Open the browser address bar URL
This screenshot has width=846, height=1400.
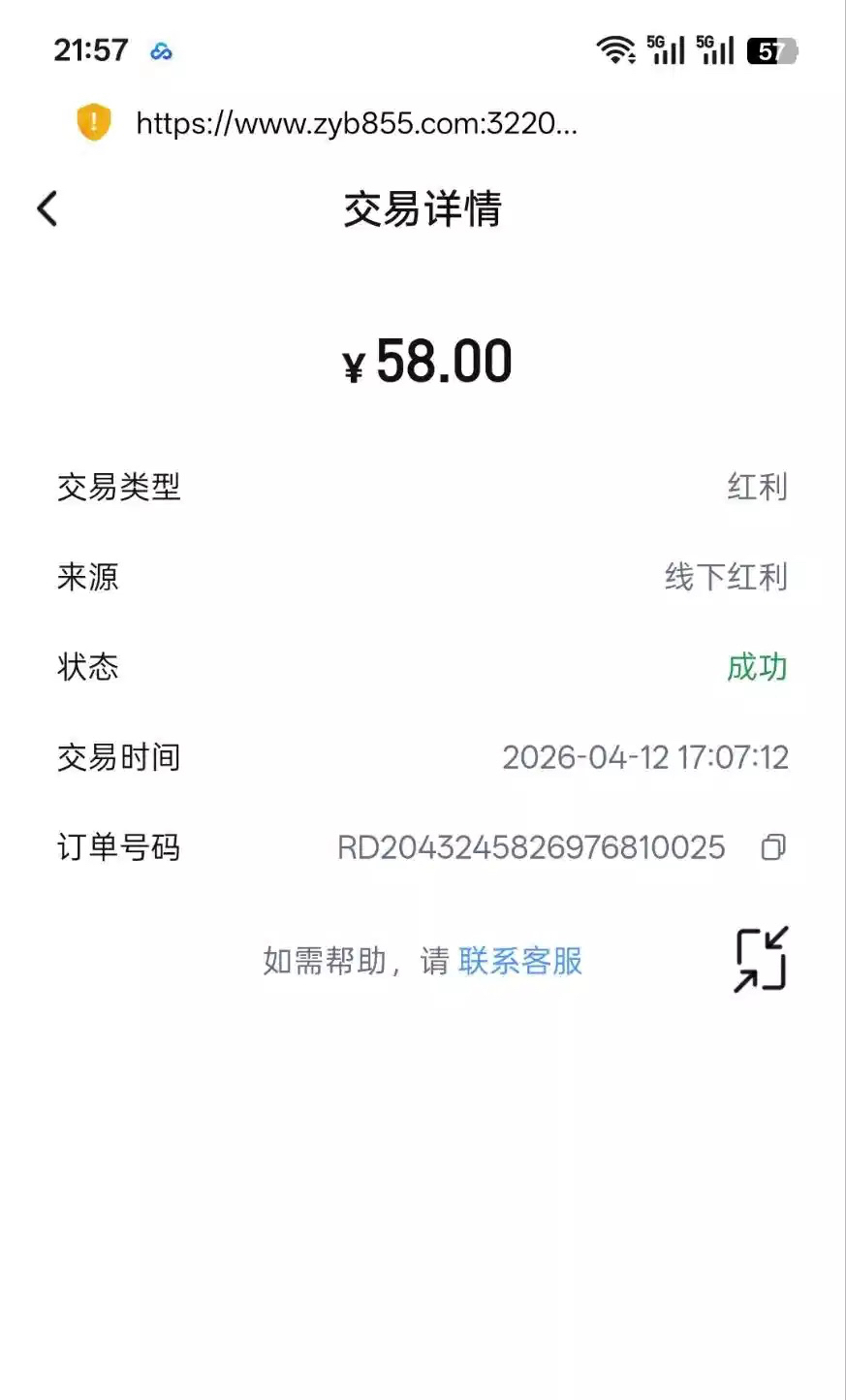click(357, 123)
